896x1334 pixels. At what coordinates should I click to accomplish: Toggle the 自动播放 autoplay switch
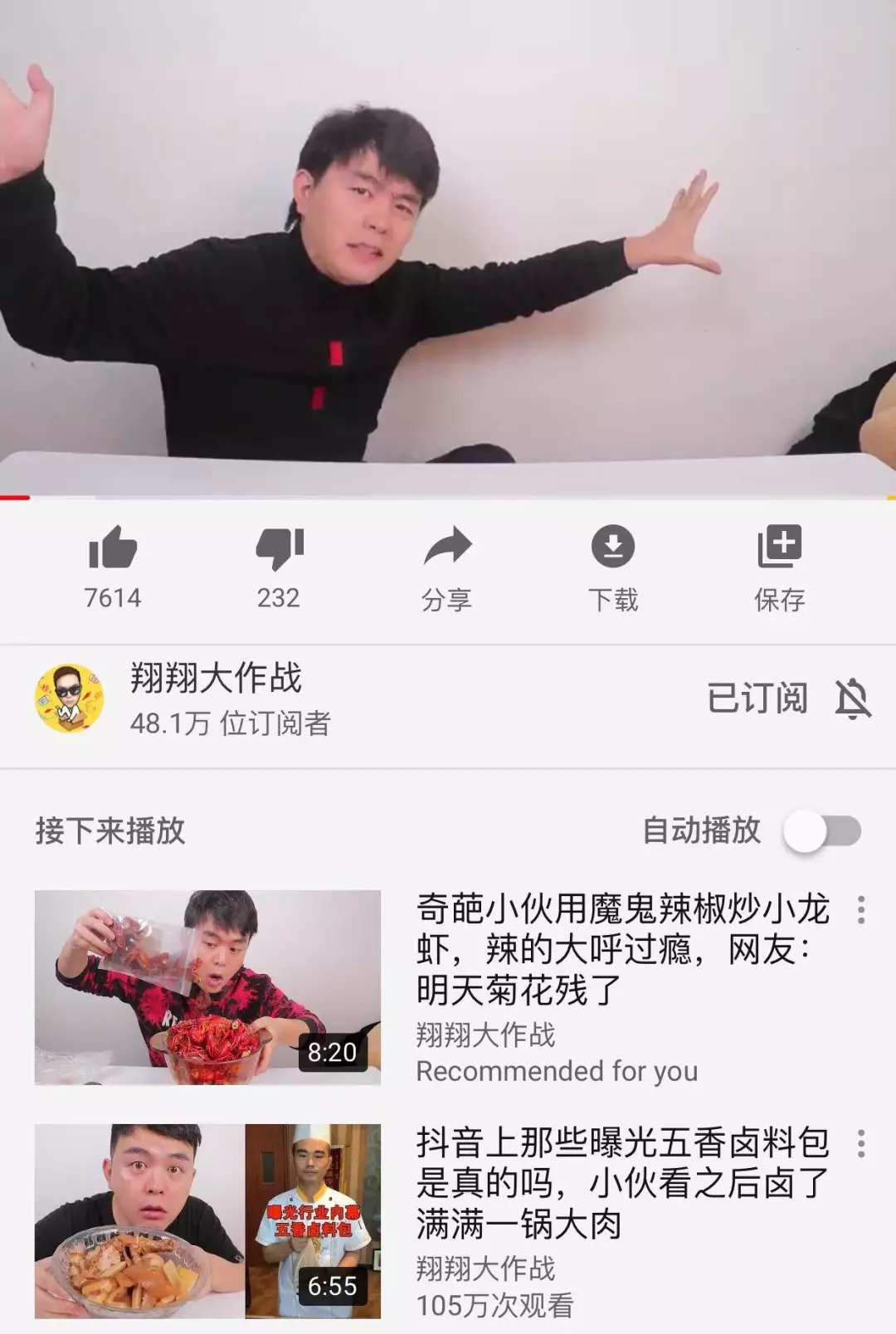[823, 831]
